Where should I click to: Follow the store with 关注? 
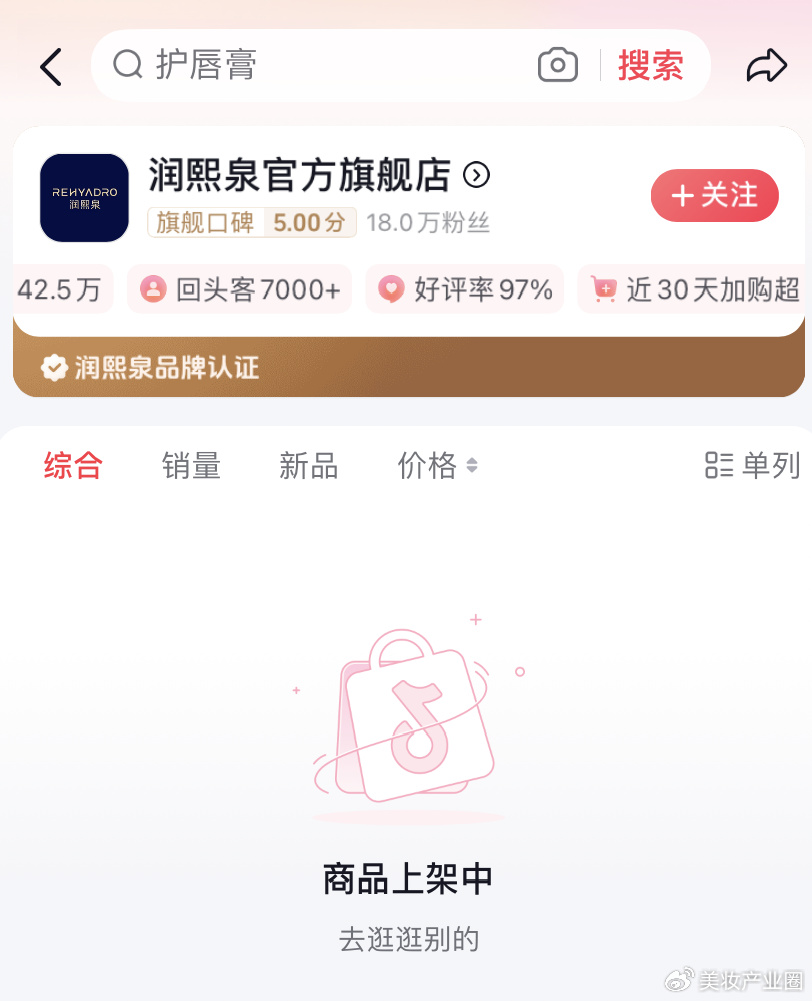pyautogui.click(x=715, y=195)
